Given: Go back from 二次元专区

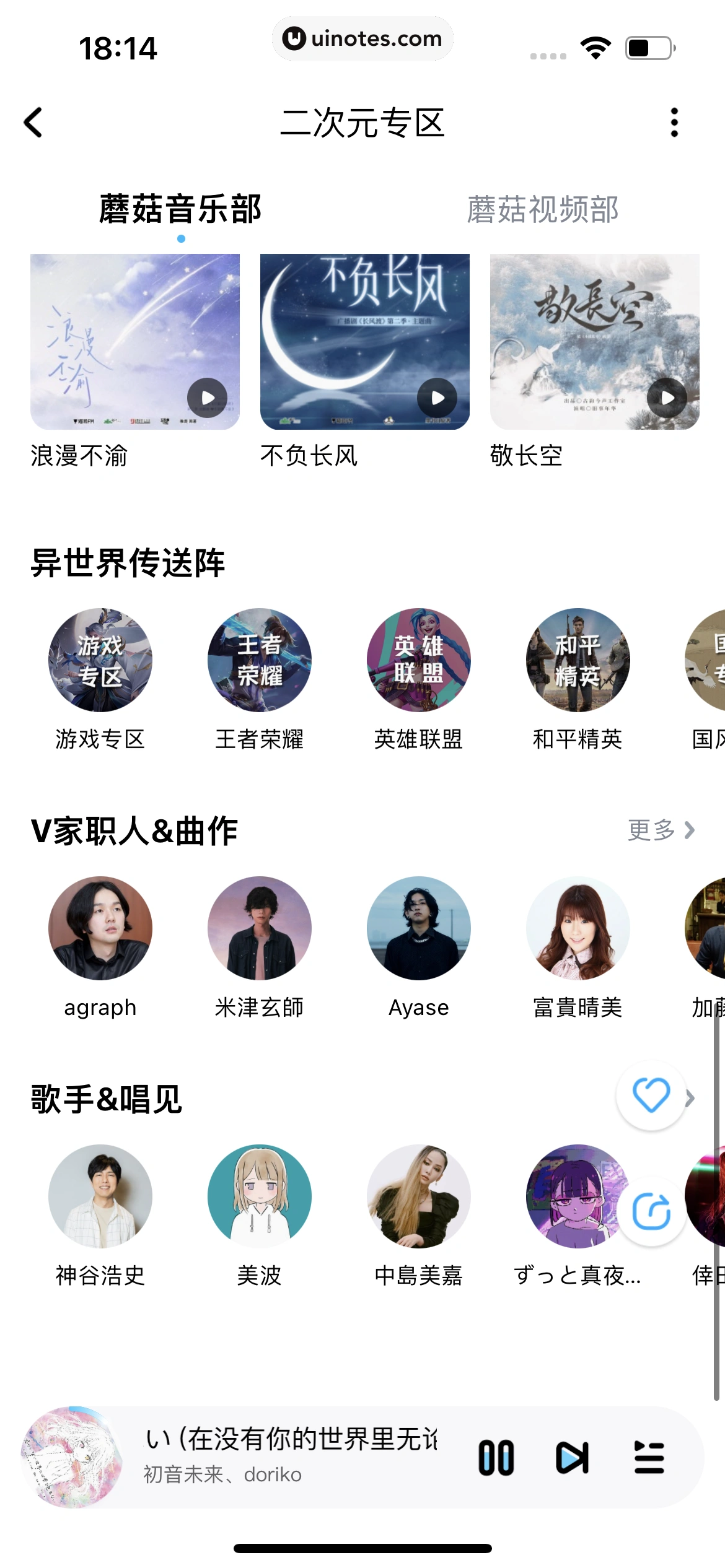Looking at the screenshot, I should (33, 123).
